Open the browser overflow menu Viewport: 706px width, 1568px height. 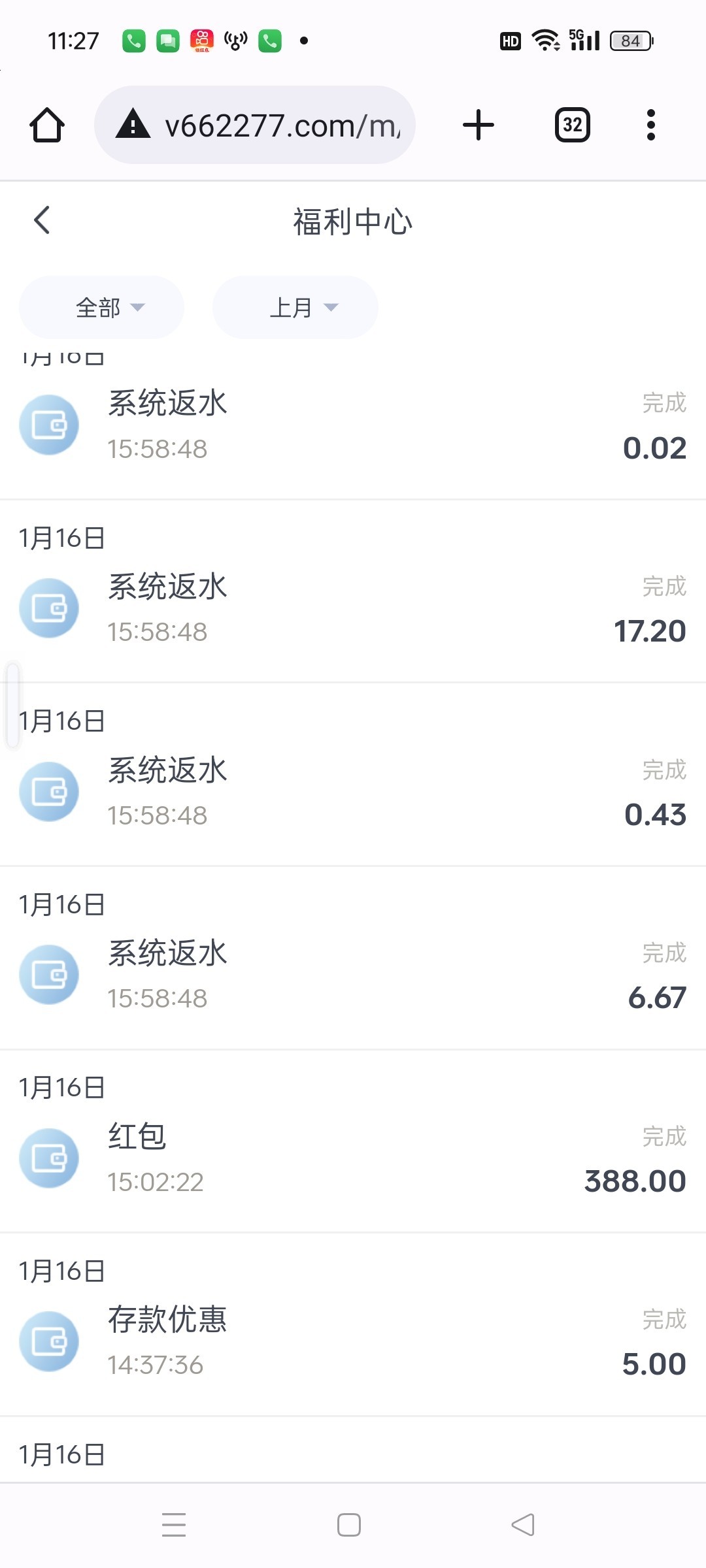(x=650, y=125)
